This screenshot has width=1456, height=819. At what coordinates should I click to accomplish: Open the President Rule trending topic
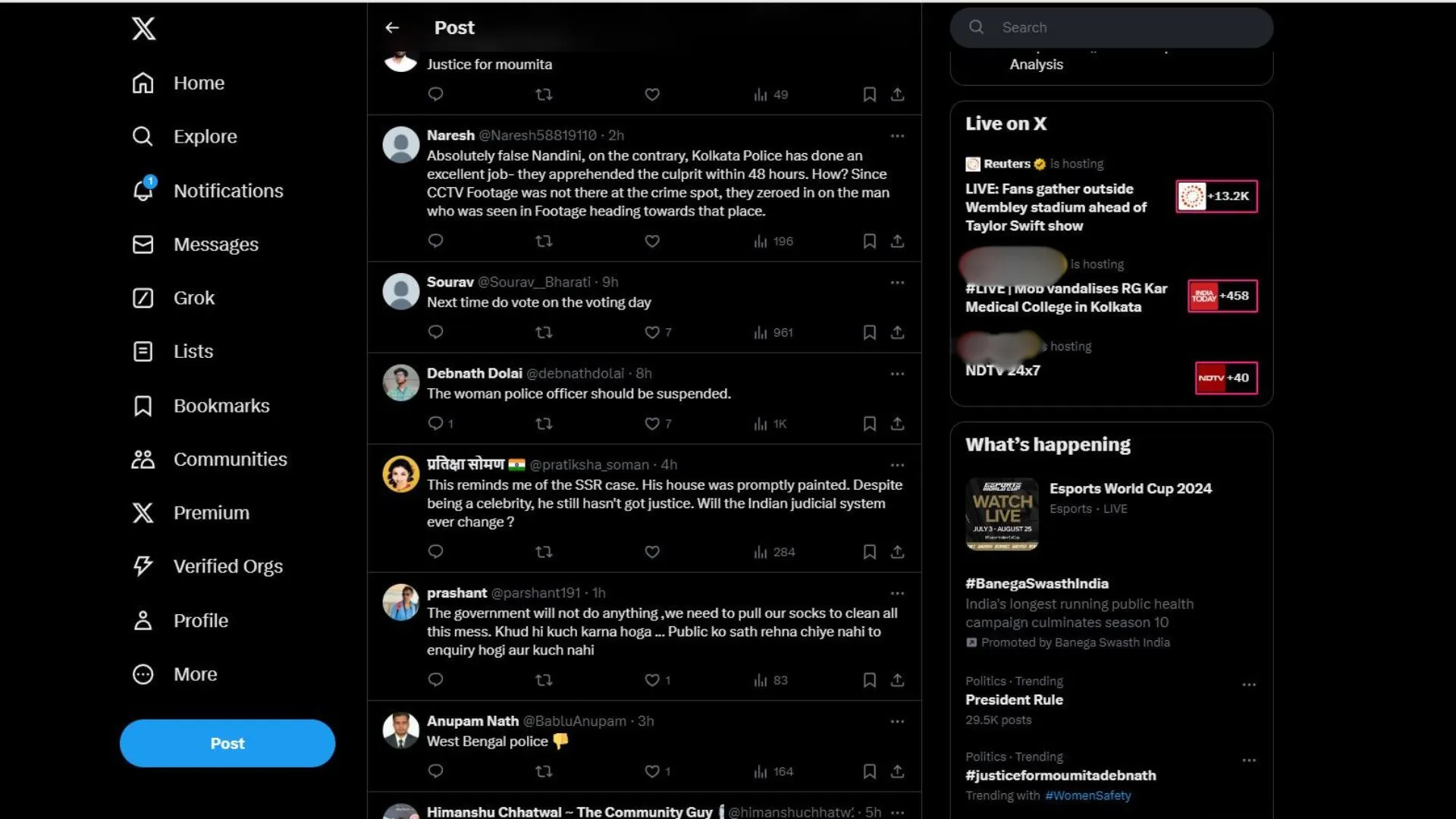1014,700
